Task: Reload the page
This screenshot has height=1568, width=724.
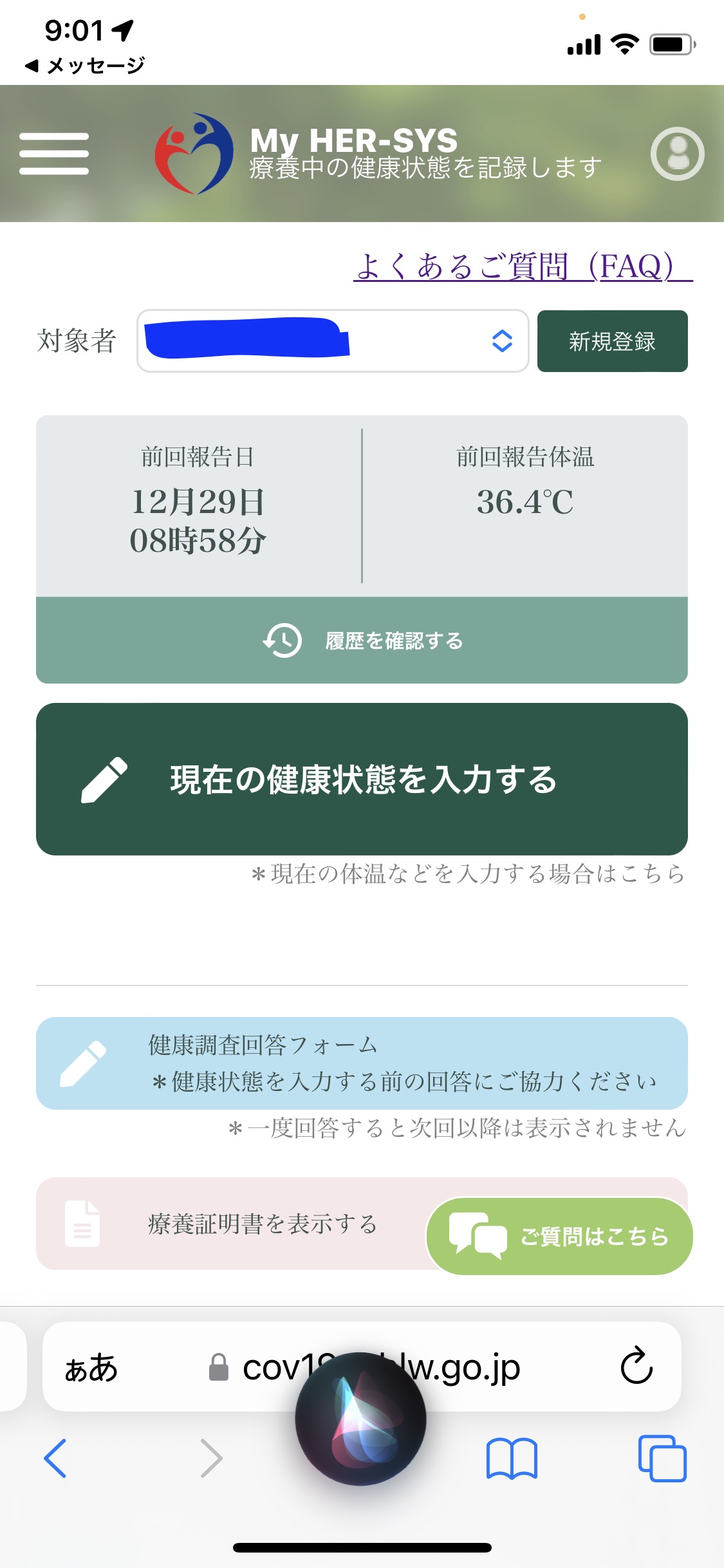Action: point(636,1366)
